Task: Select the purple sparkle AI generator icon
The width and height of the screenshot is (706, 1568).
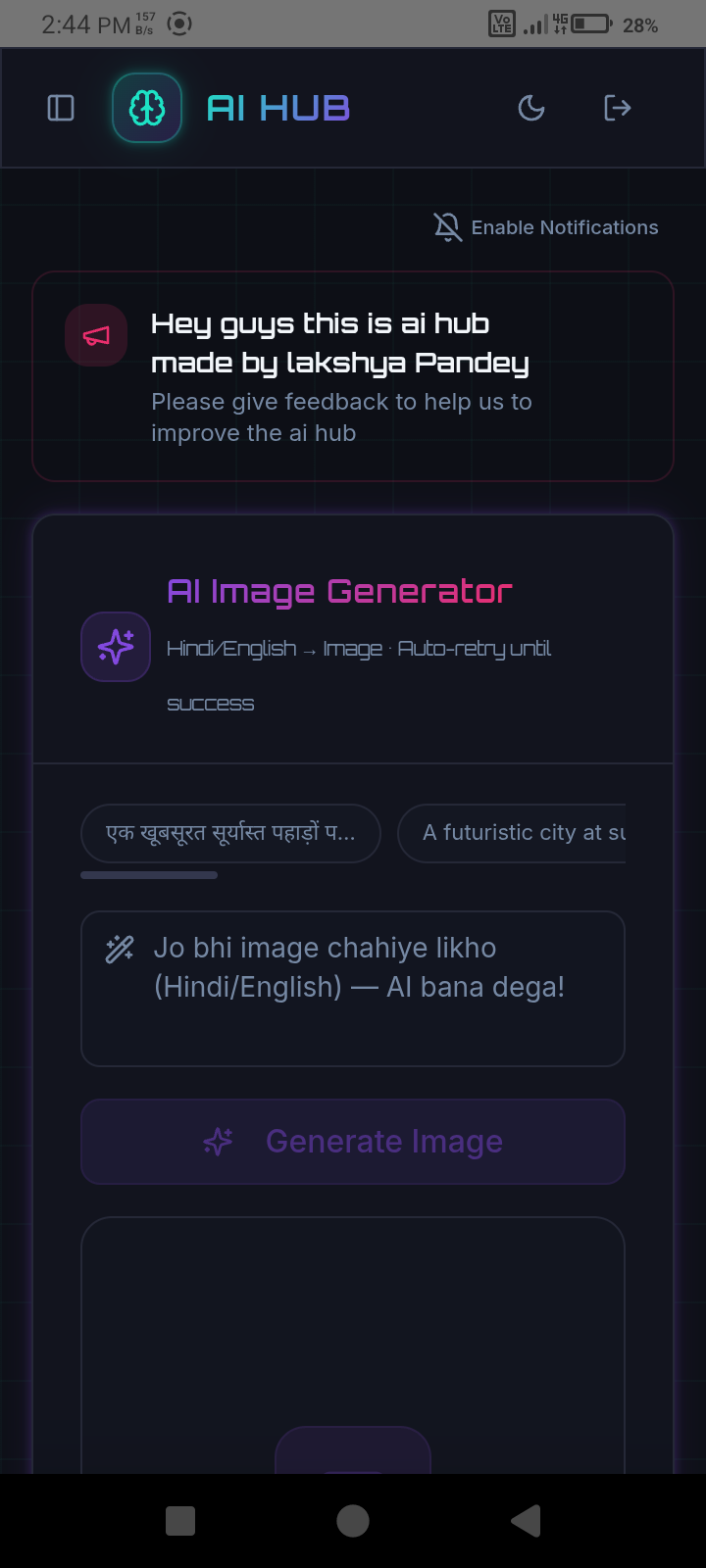Action: point(115,647)
